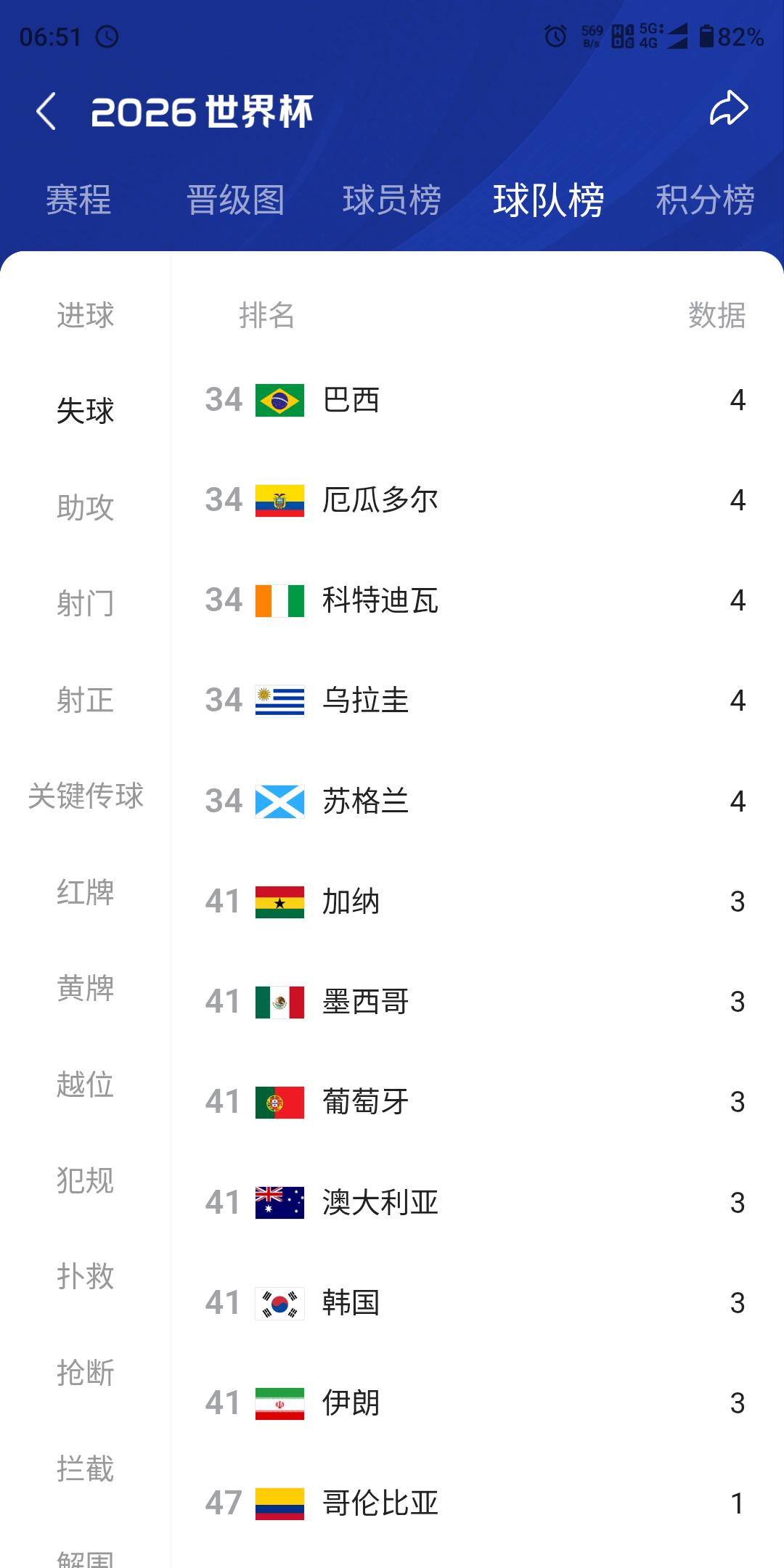The height and width of the screenshot is (1568, 784).
Task: Open the 葡萄牙 team row
Action: [478, 1102]
